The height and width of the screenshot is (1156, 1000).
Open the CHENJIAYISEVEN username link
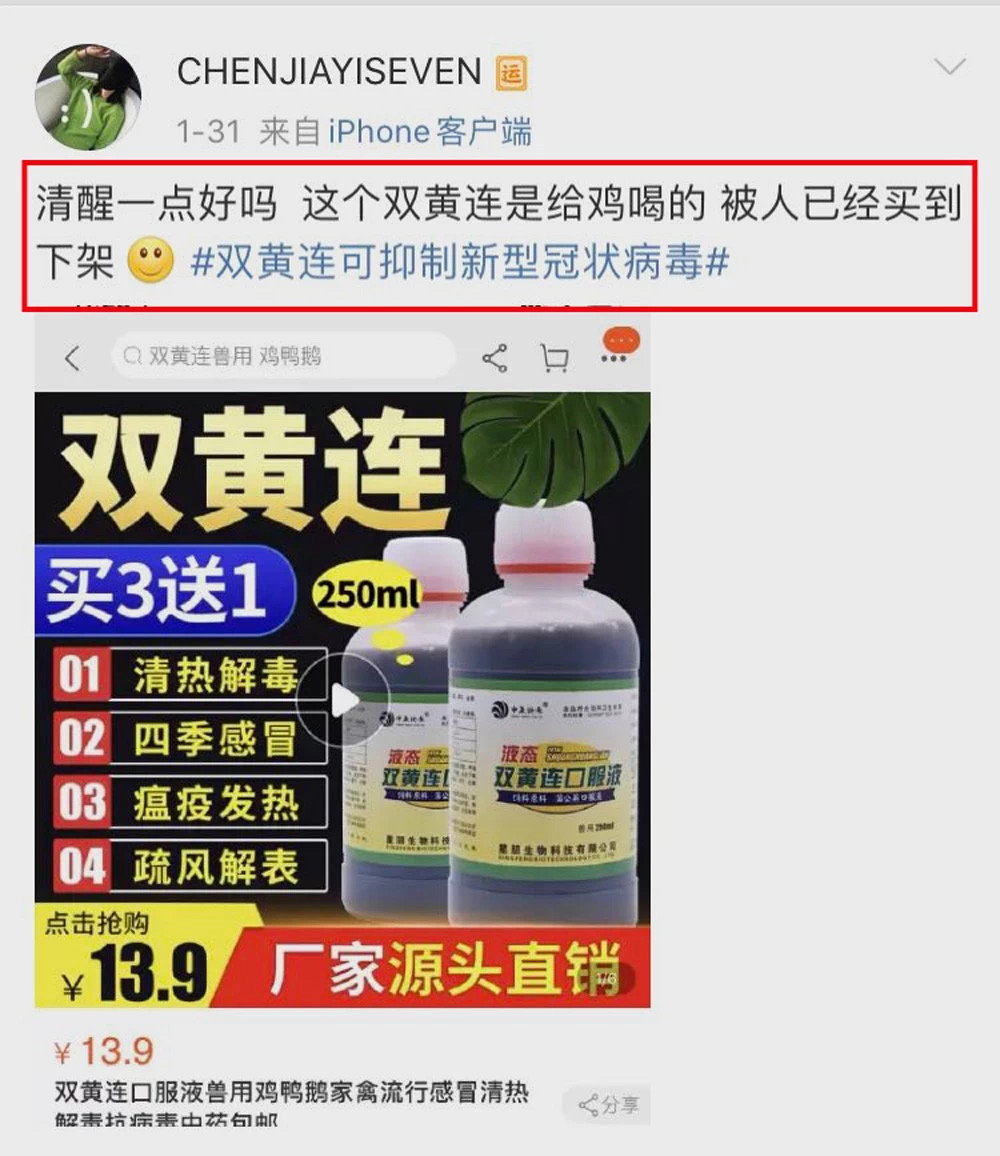[x=329, y=71]
